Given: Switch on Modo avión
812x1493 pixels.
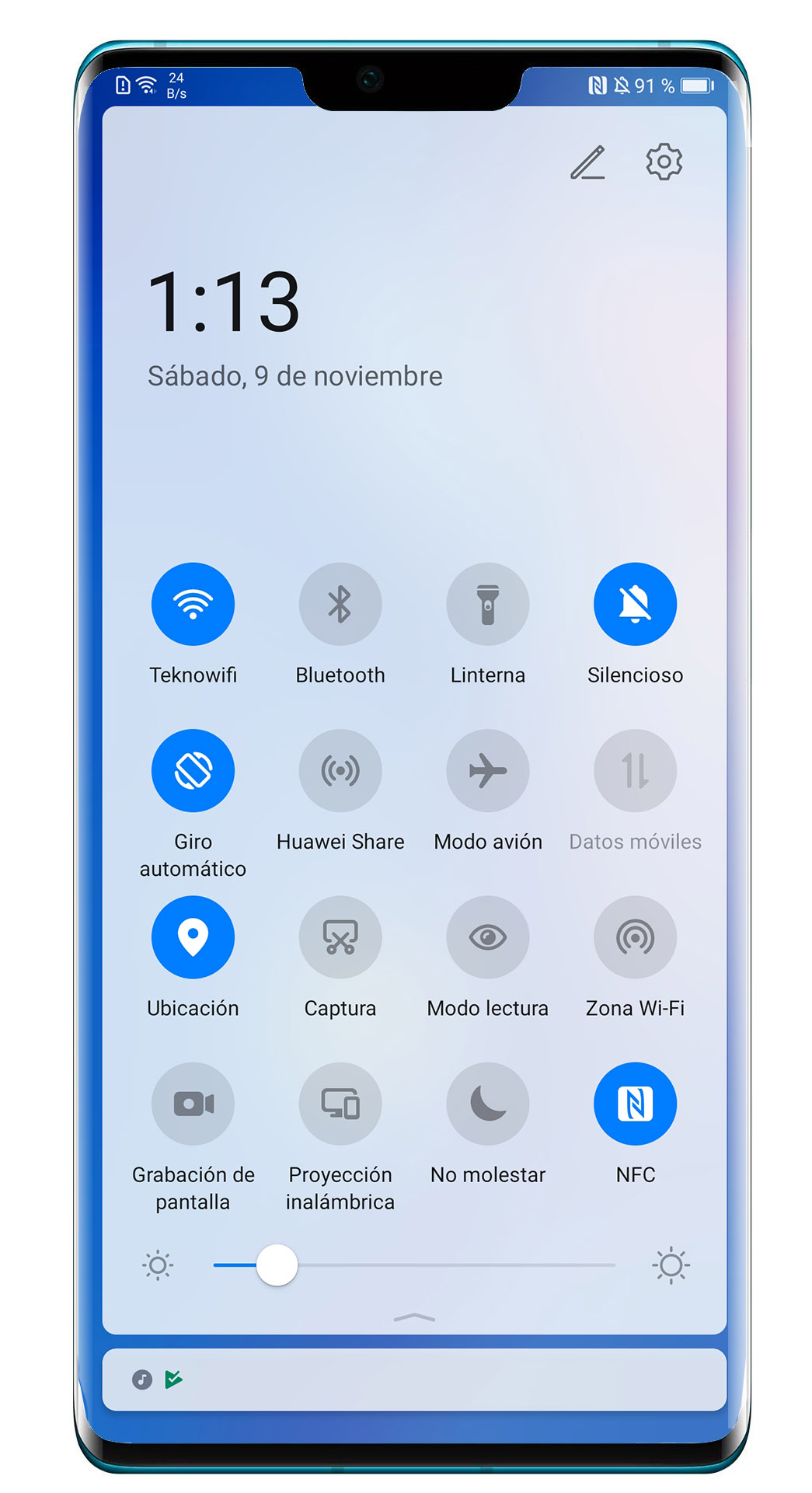Looking at the screenshot, I should [x=488, y=770].
